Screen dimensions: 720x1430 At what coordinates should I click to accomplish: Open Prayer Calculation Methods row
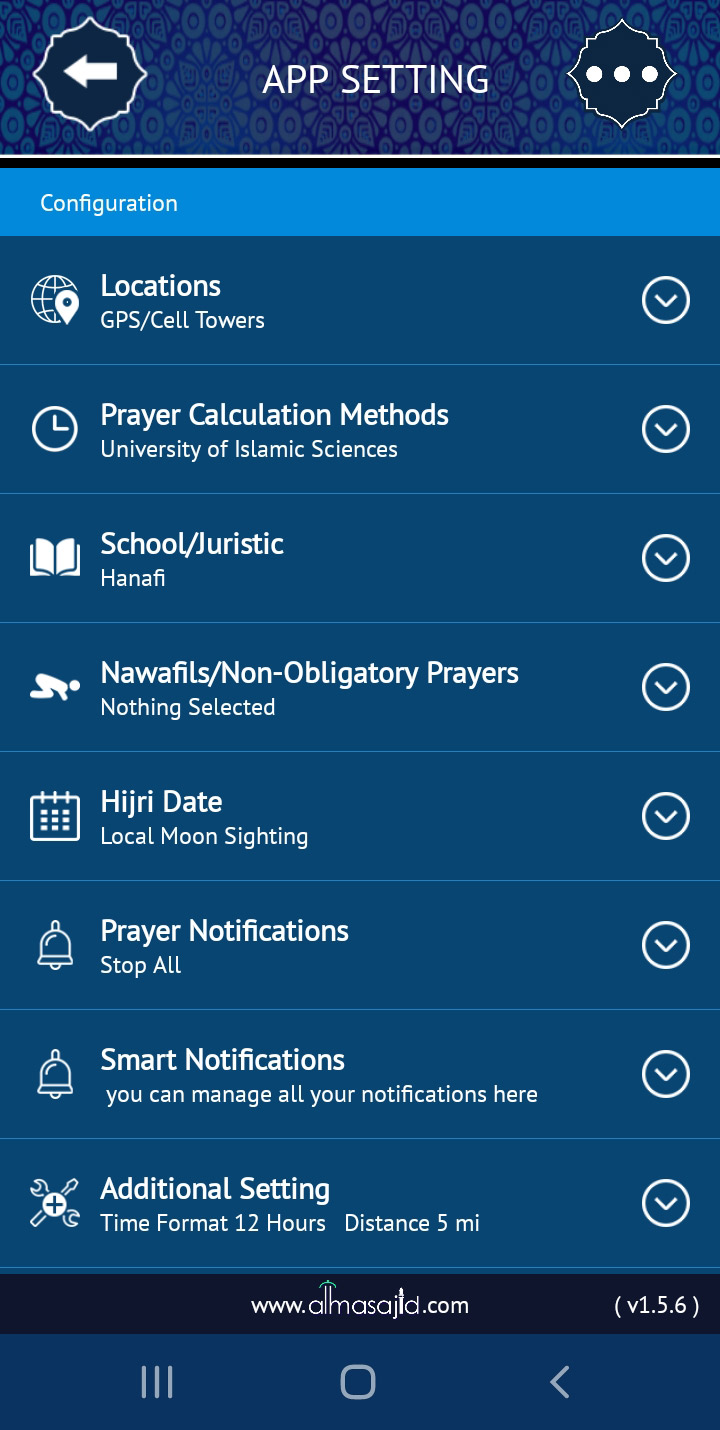(360, 430)
